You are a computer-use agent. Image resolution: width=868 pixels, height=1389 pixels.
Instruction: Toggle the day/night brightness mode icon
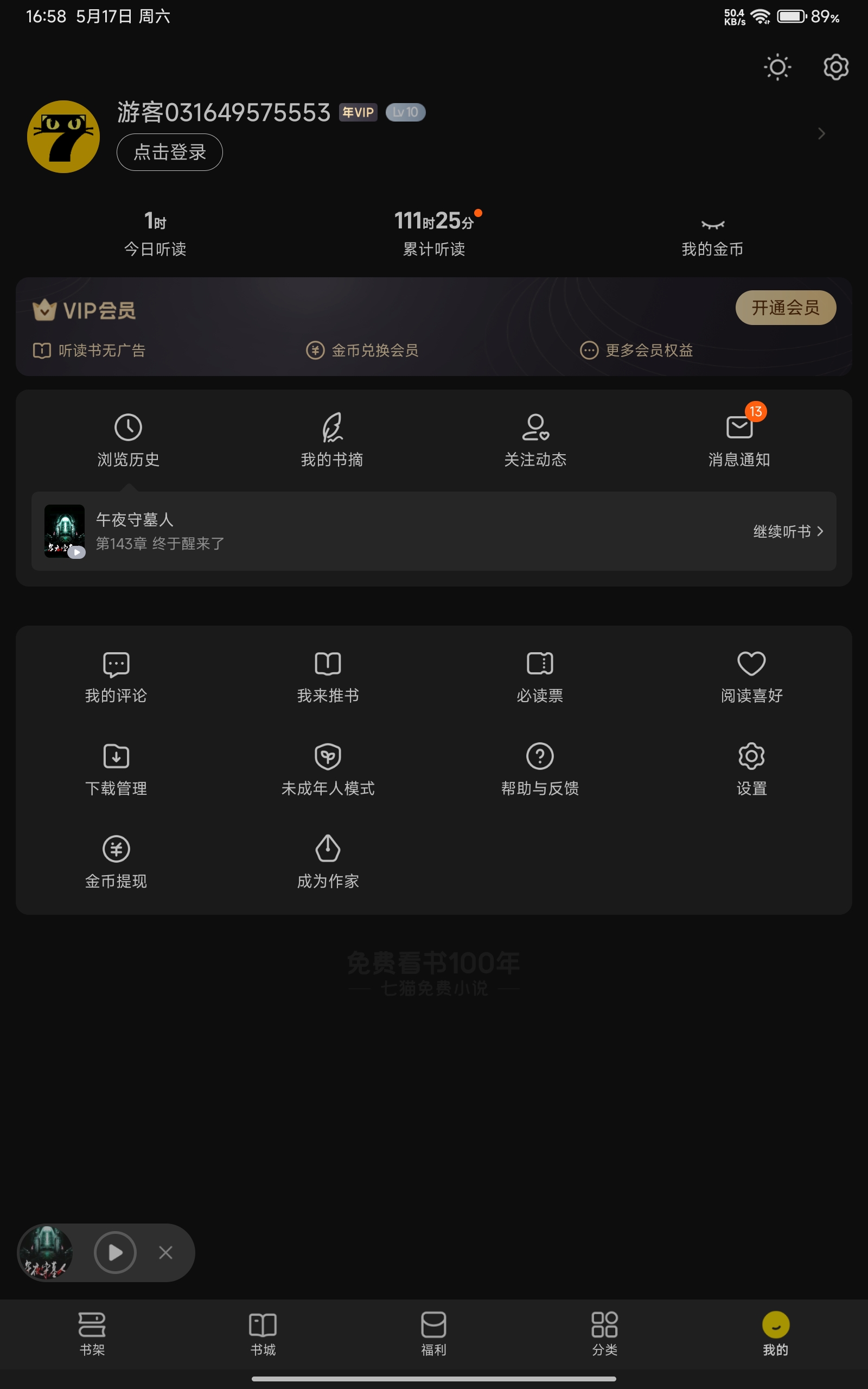click(777, 67)
